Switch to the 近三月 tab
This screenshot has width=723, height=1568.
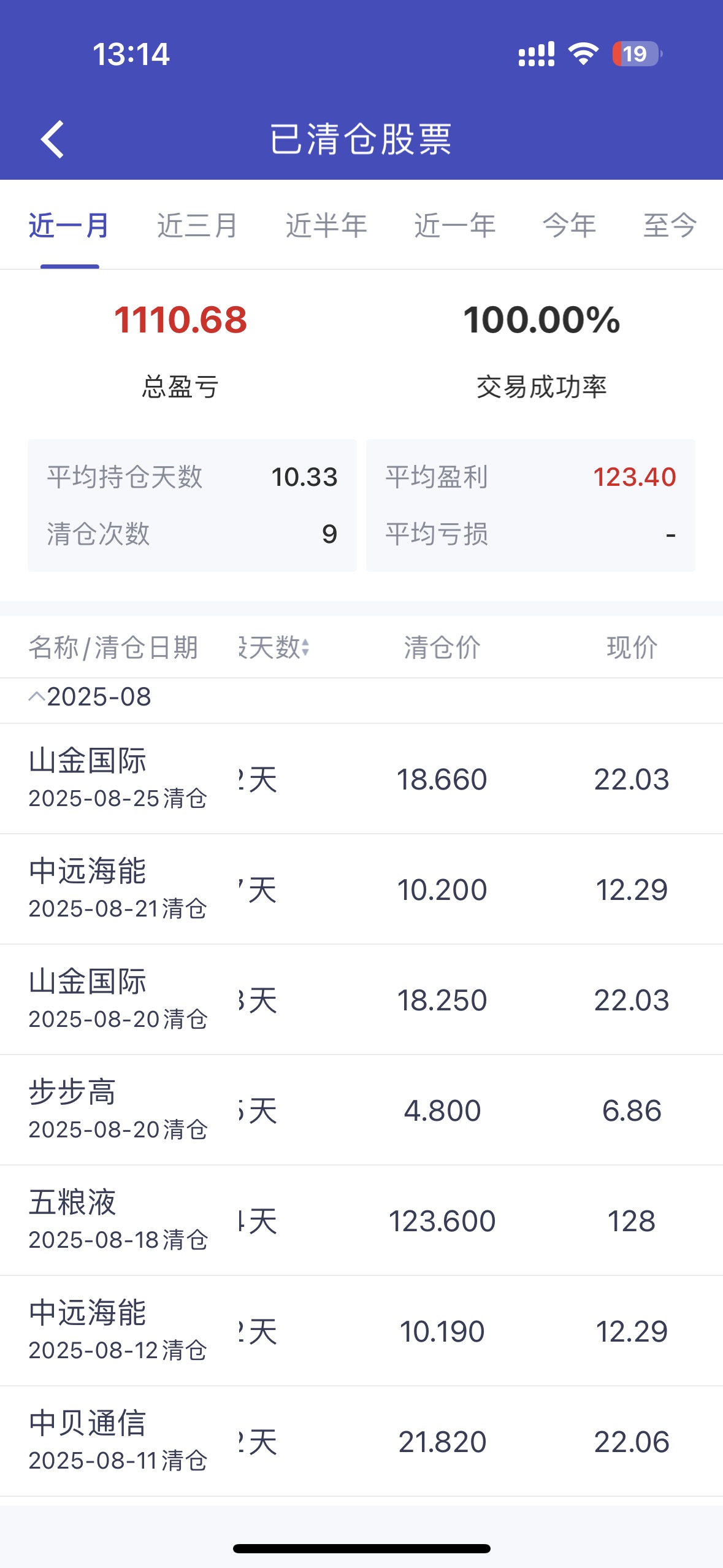[197, 225]
